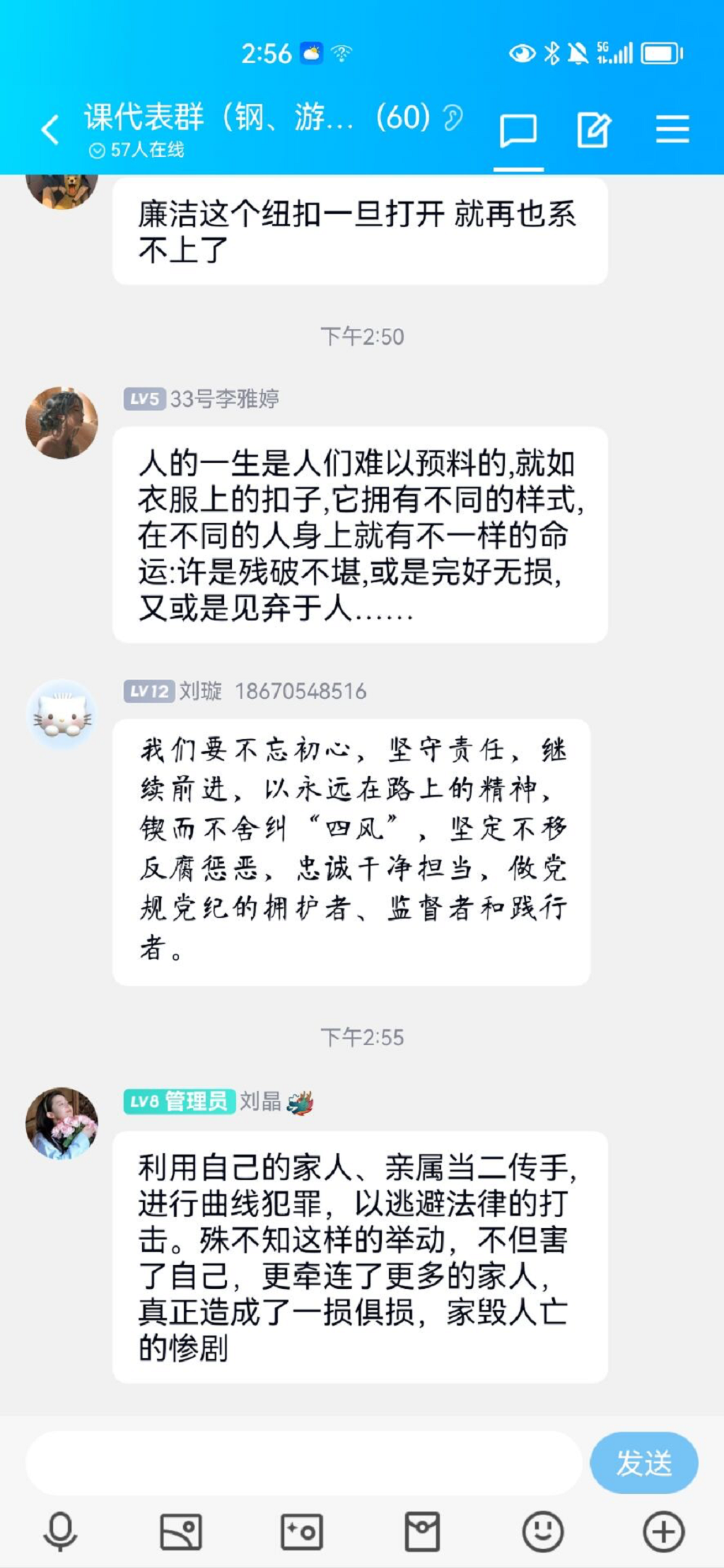Open the chat bubble icon in header
The height and width of the screenshot is (1568, 724).
pos(518,131)
